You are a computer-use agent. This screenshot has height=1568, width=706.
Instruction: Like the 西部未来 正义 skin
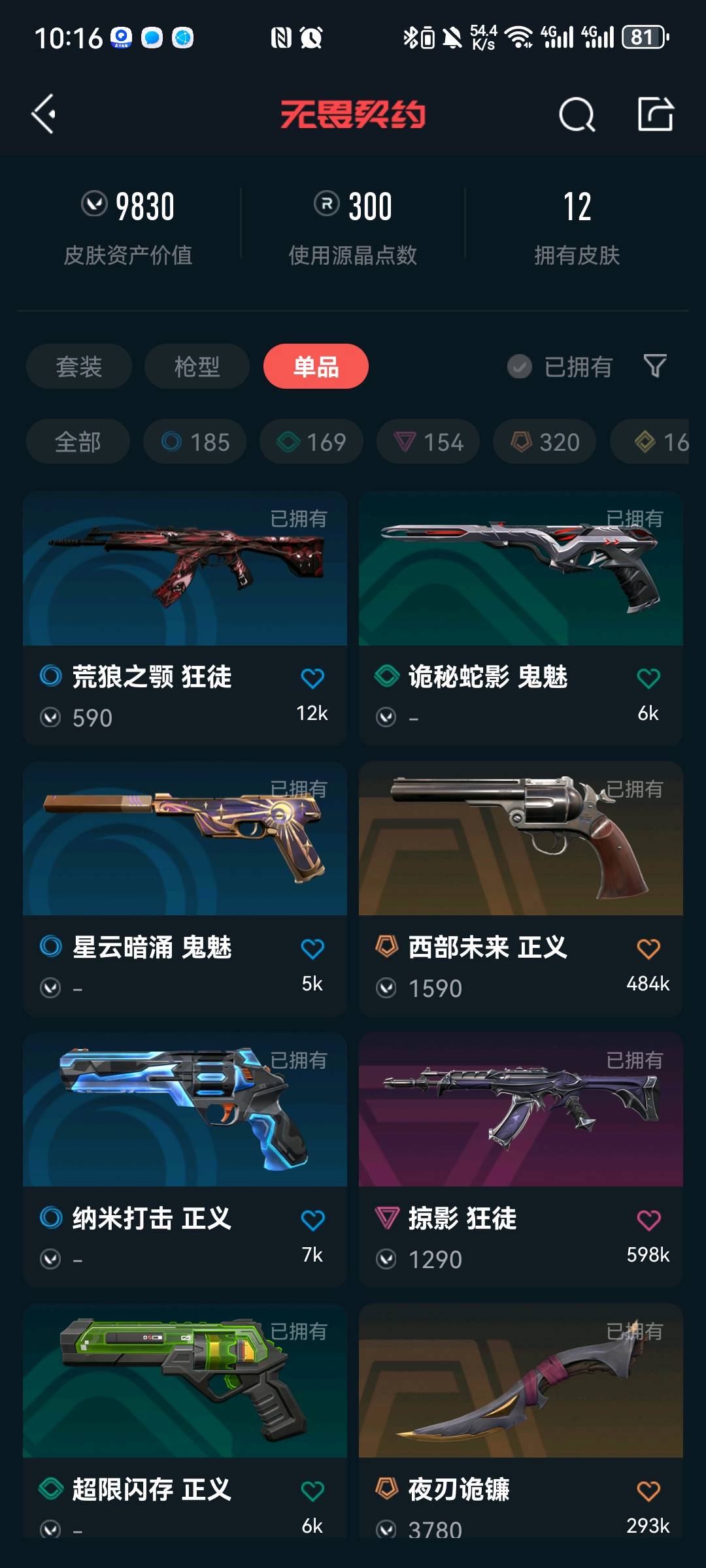648,949
